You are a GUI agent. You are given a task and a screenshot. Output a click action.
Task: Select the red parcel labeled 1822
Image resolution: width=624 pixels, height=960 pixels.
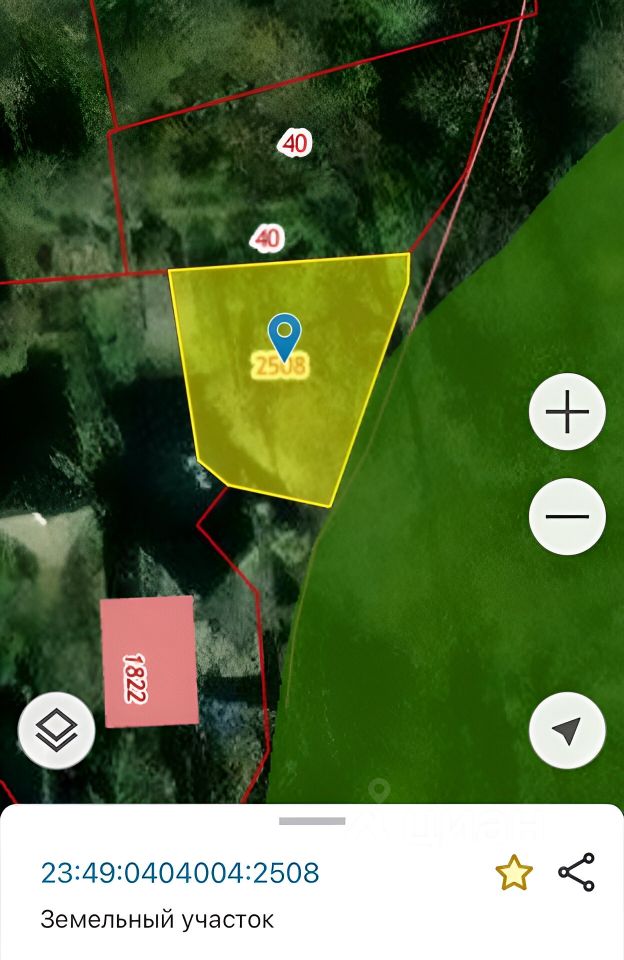(x=150, y=661)
